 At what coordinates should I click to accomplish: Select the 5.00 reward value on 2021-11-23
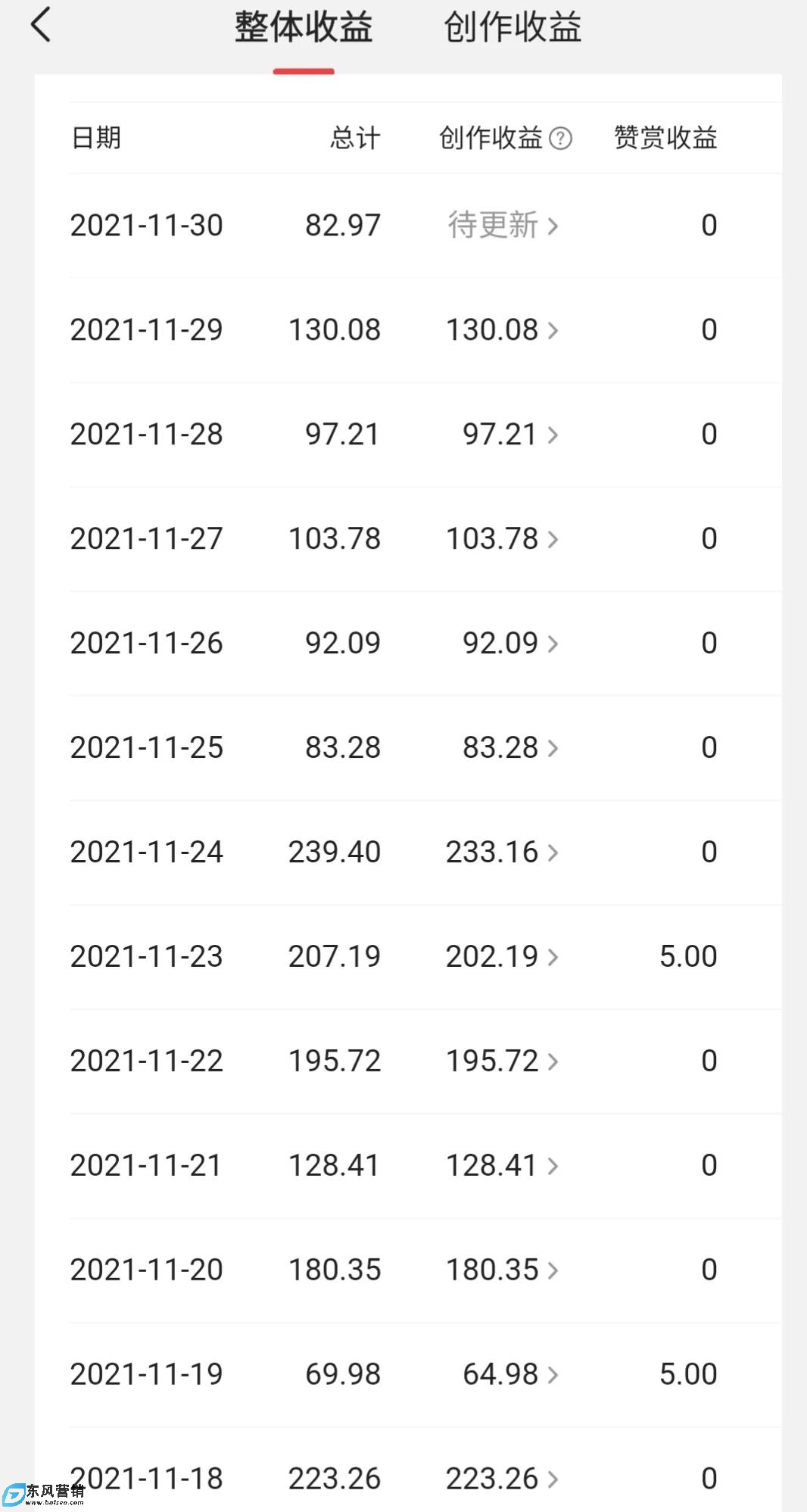tap(687, 956)
